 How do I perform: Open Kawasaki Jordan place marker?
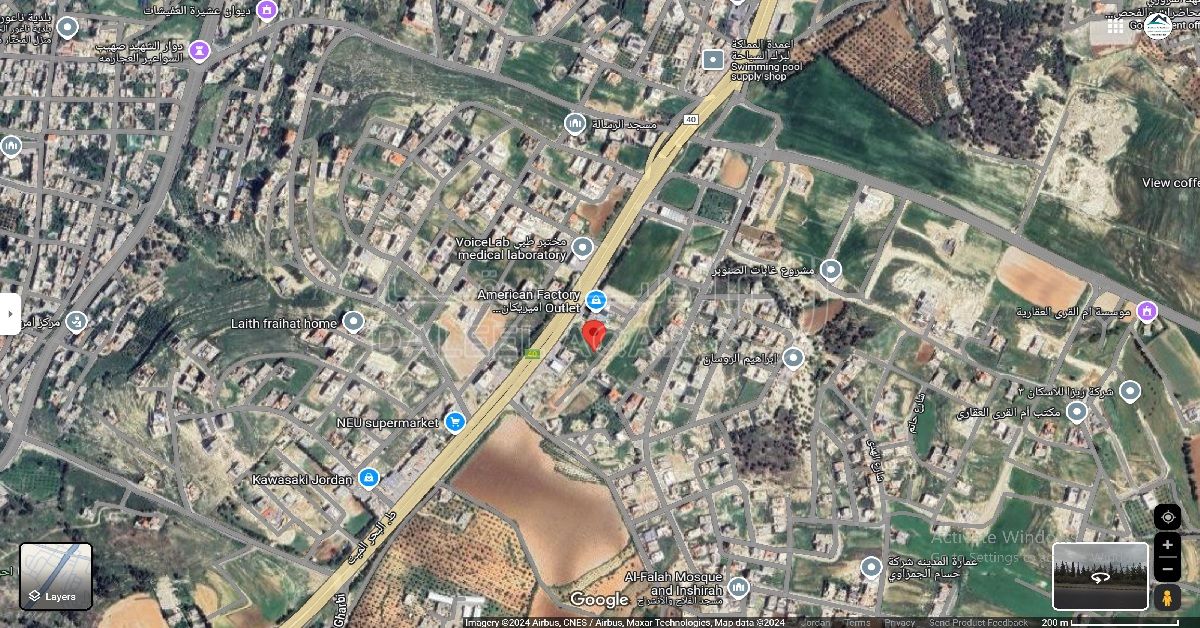tap(368, 479)
